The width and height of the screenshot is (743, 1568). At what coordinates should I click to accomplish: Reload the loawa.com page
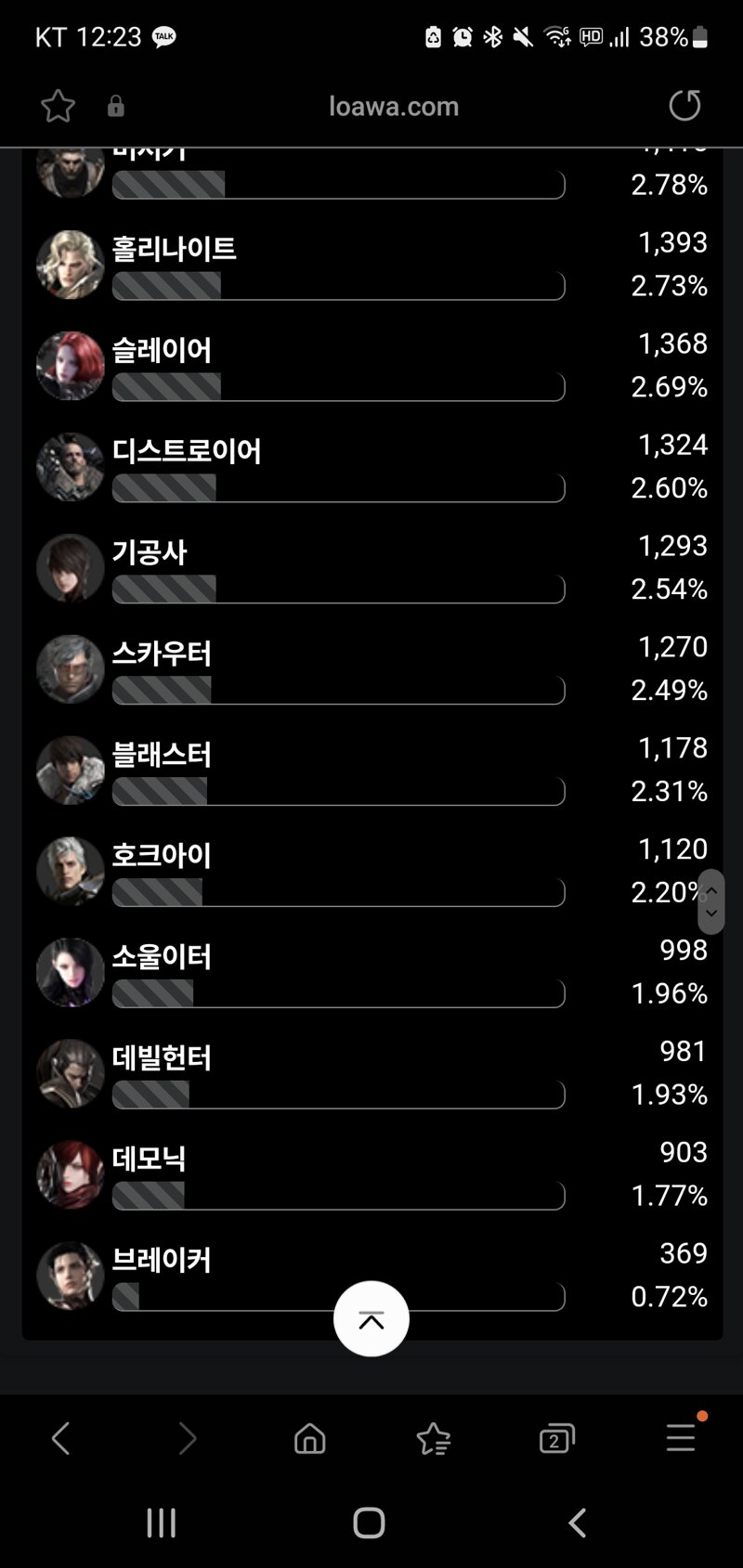pos(684,106)
